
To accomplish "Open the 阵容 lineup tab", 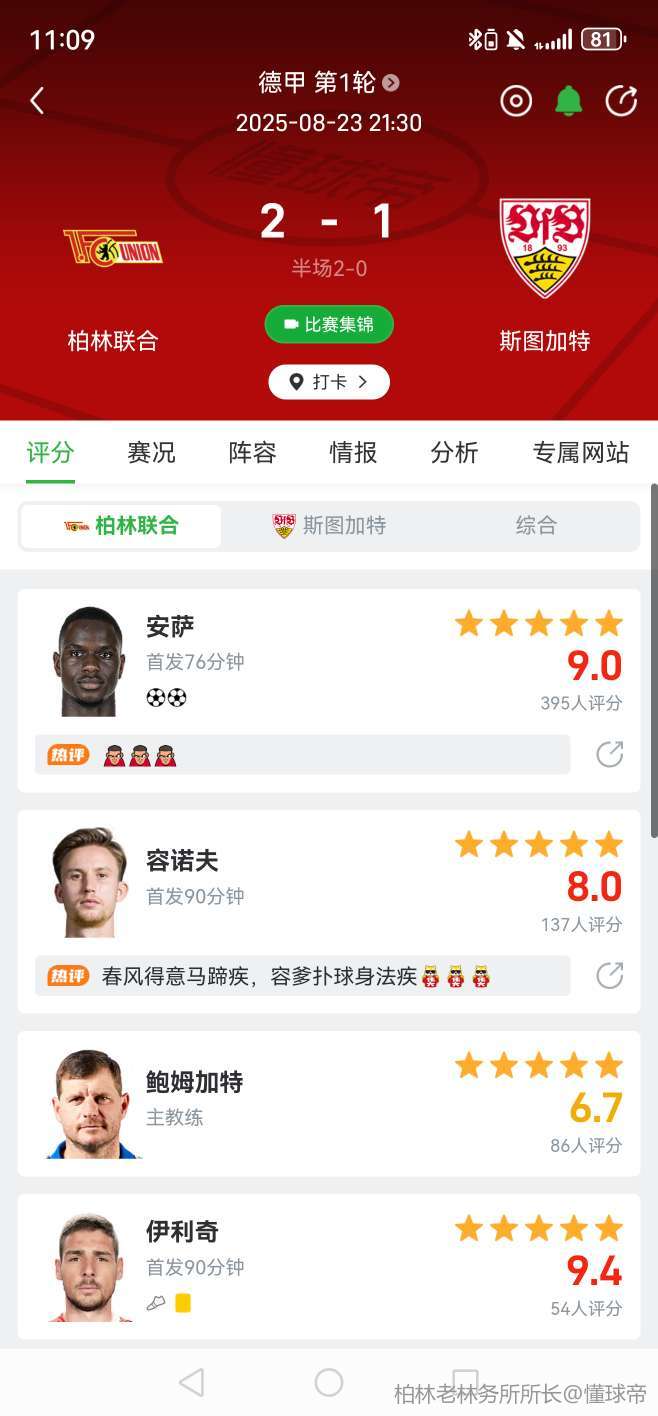I will click(252, 453).
